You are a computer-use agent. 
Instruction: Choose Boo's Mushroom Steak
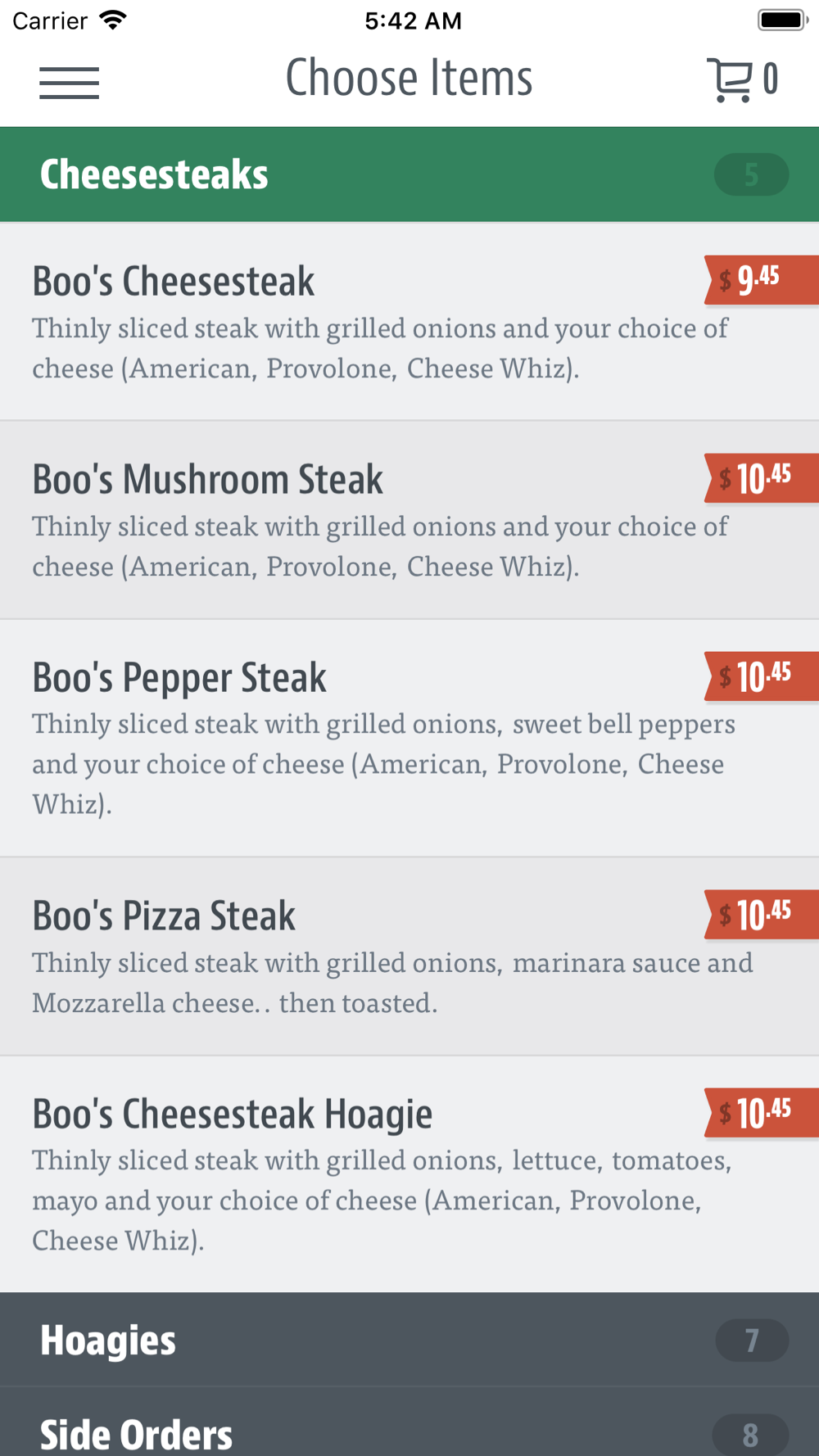point(409,521)
